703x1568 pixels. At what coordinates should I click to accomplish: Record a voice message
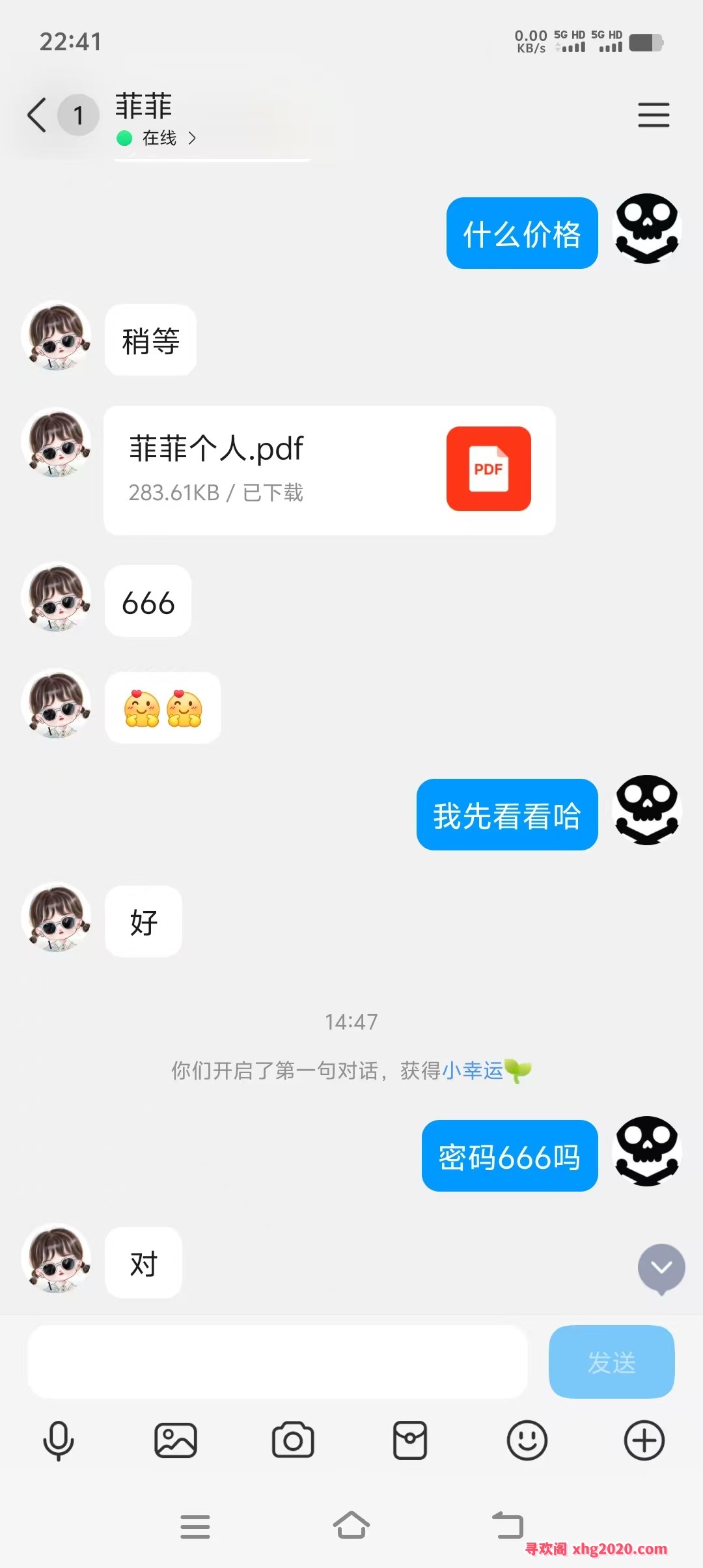[x=59, y=1440]
